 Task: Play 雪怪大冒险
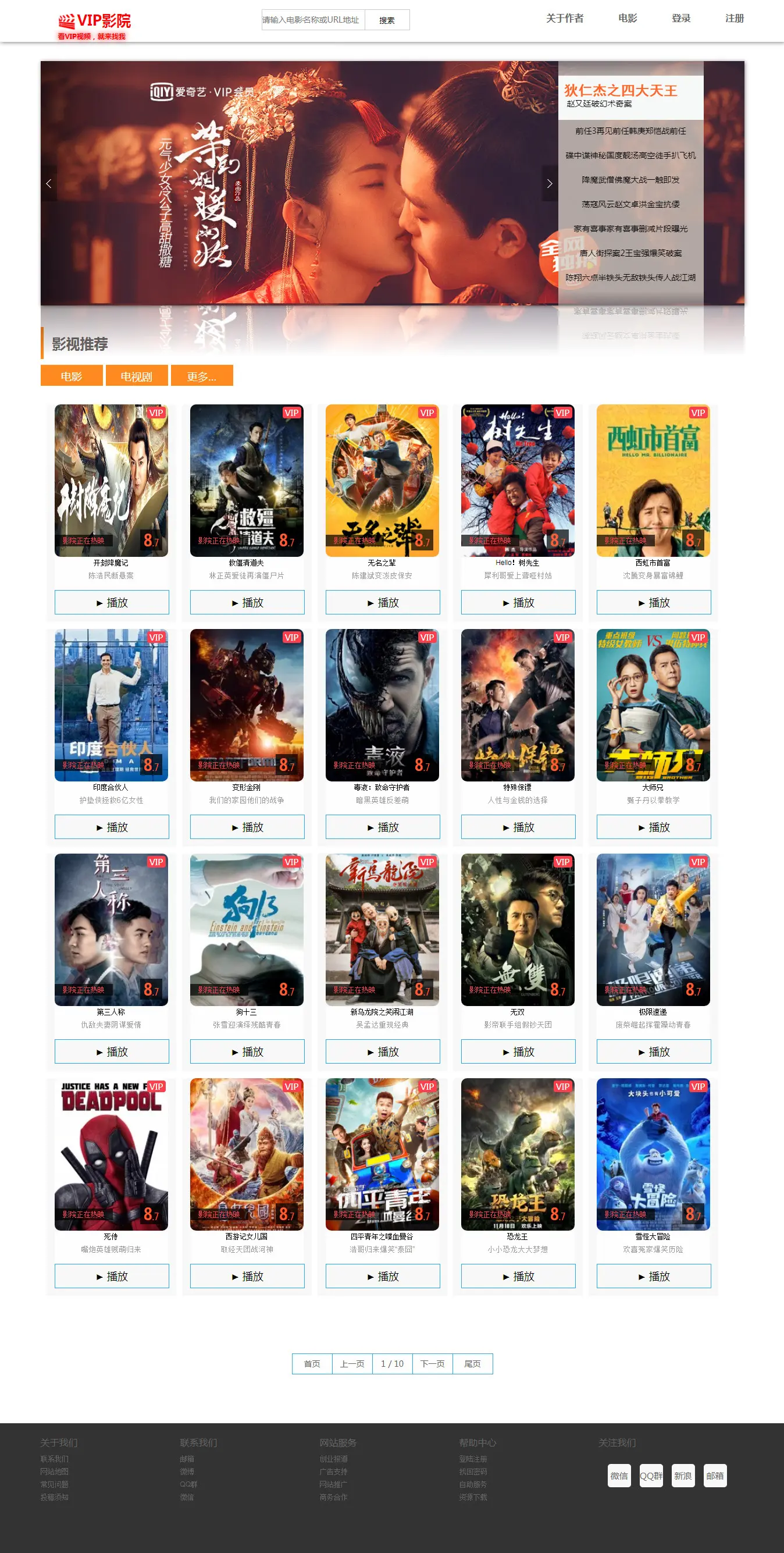pyautogui.click(x=653, y=1275)
